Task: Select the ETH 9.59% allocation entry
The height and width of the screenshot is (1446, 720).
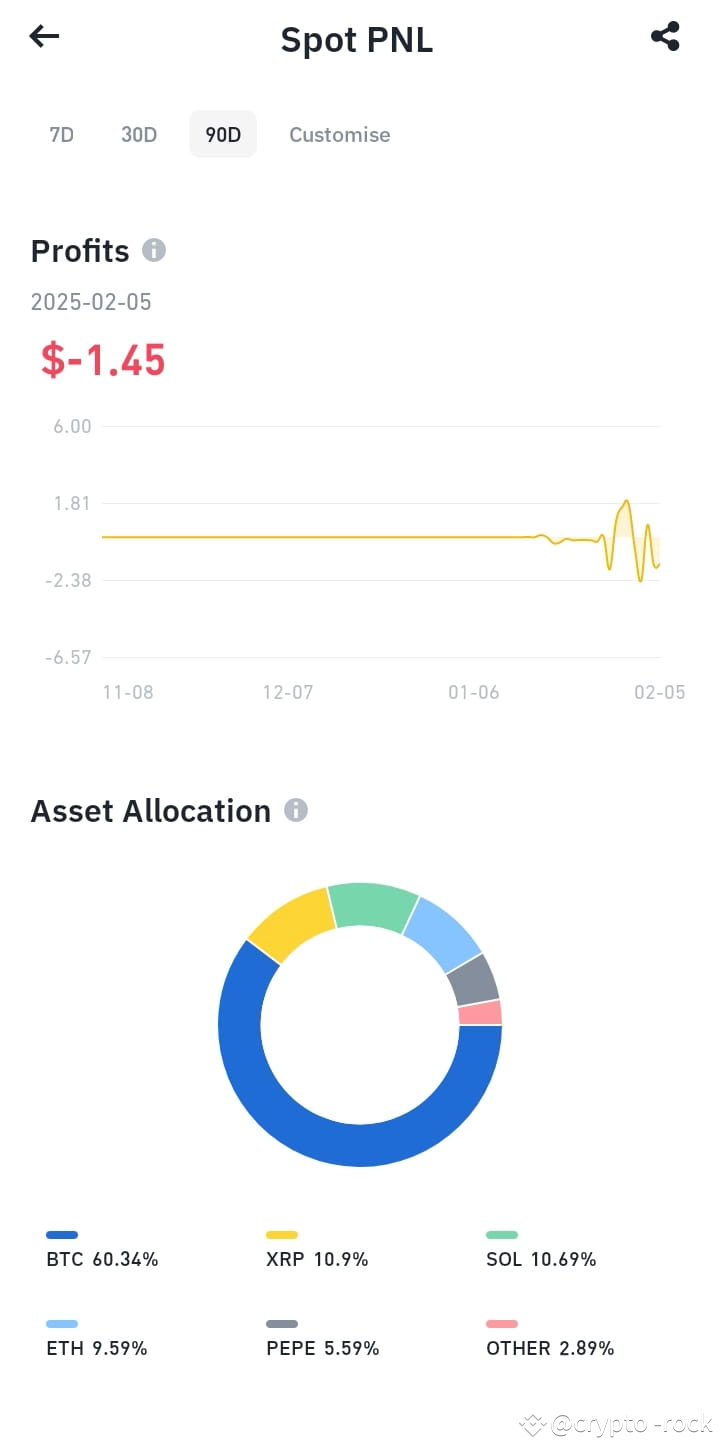Action: click(96, 1348)
